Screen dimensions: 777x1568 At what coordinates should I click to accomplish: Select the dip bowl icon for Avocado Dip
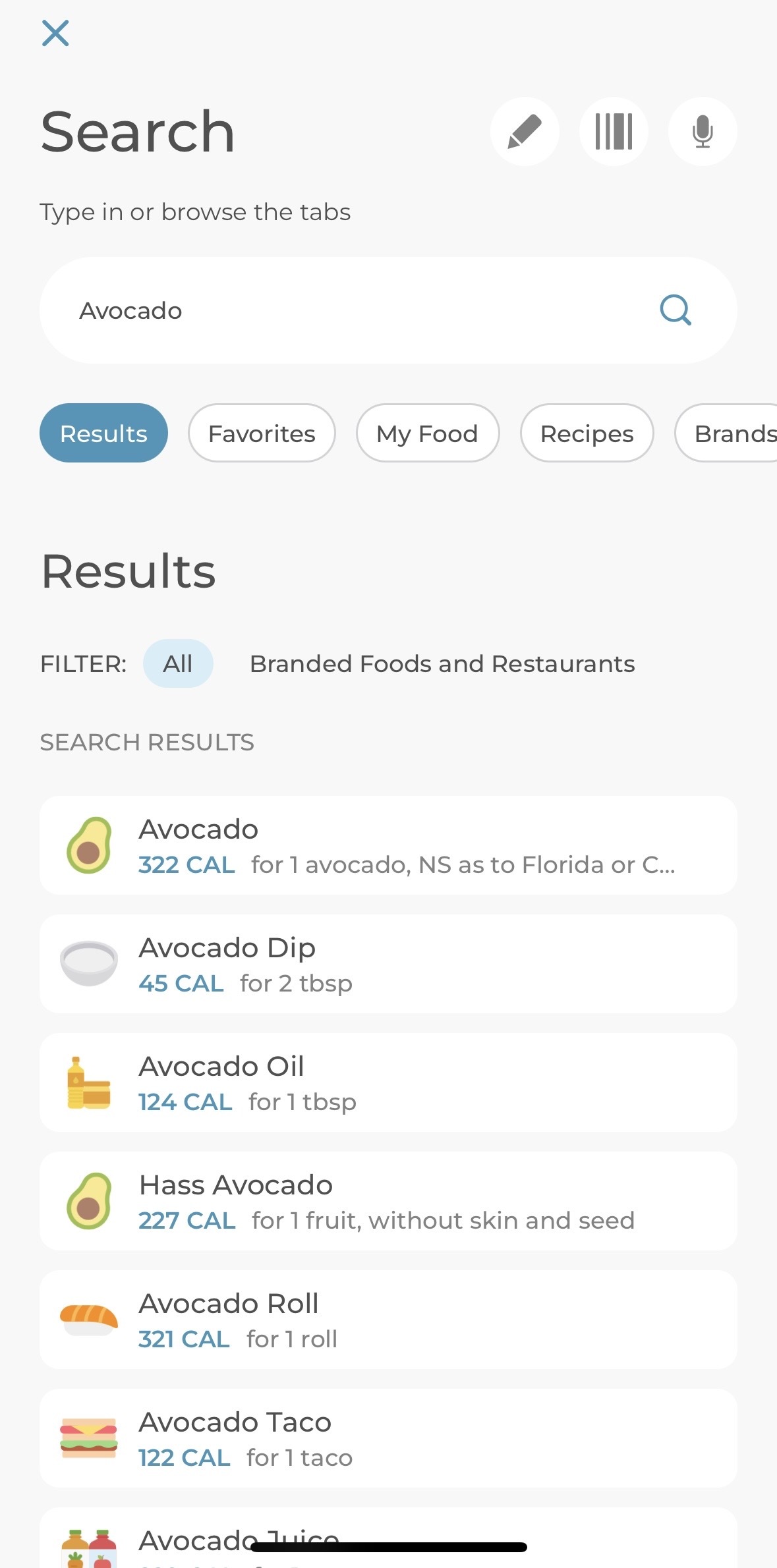88,963
